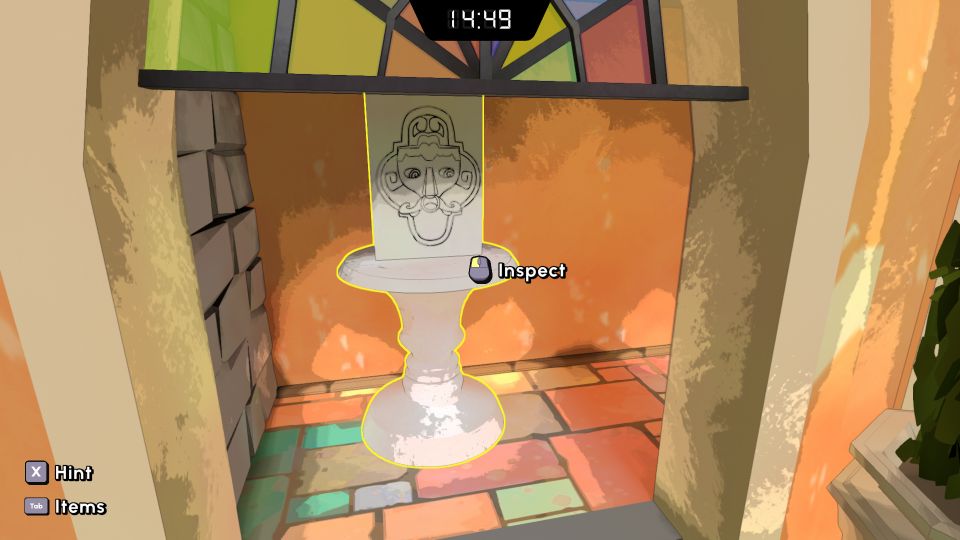Inspect the highlighted pedestal with face tile

[425, 300]
